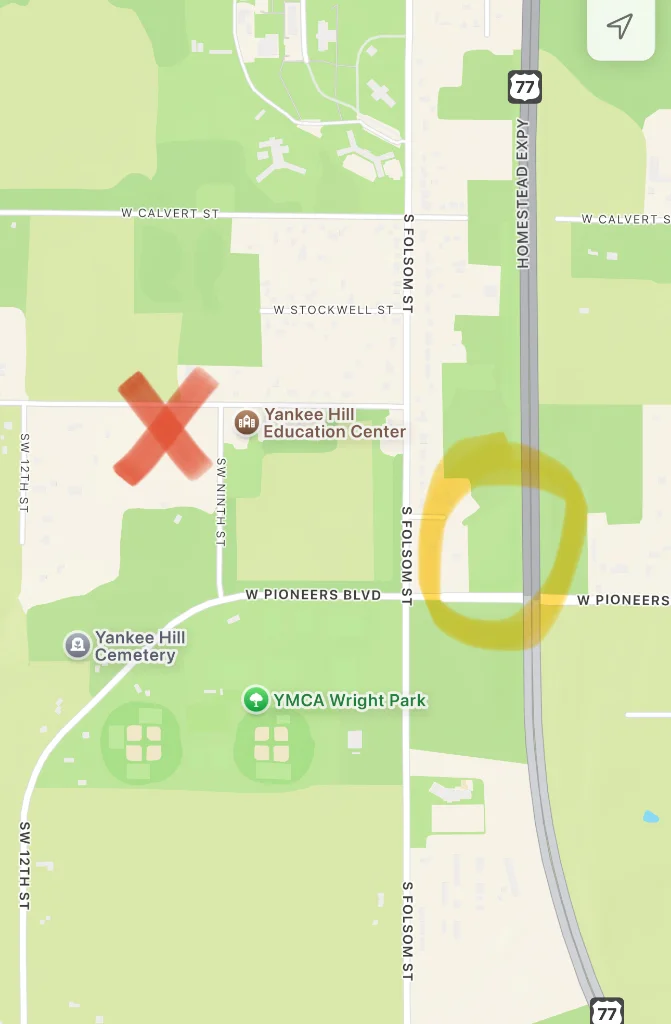Tap the current location arrow button
This screenshot has height=1024, width=671.
click(620, 27)
